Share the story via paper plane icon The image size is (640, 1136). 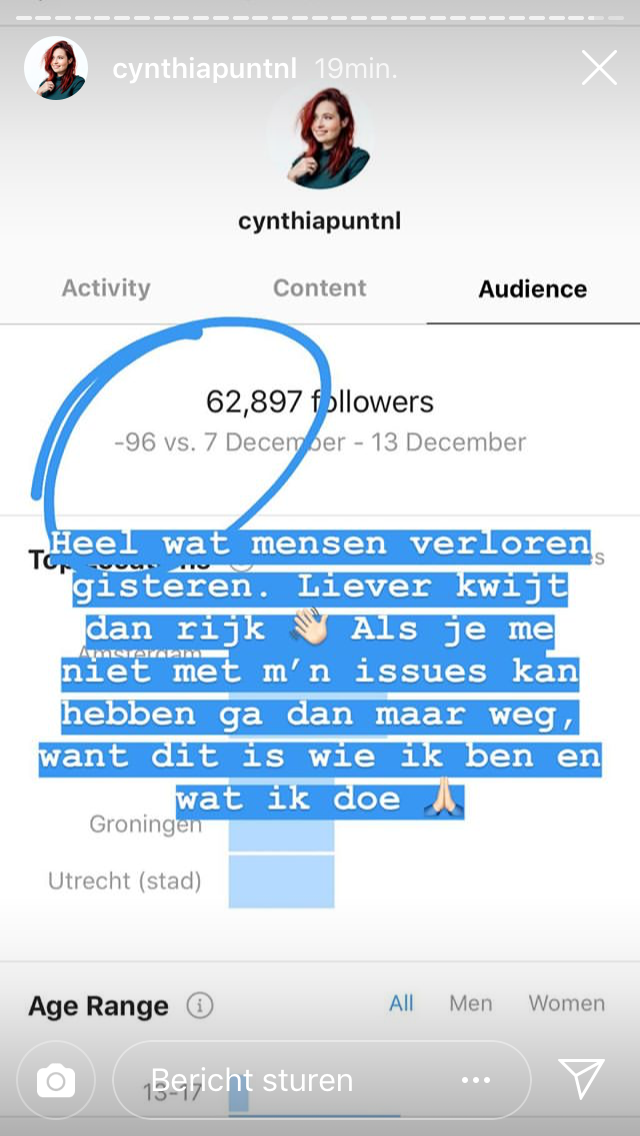click(x=581, y=1079)
